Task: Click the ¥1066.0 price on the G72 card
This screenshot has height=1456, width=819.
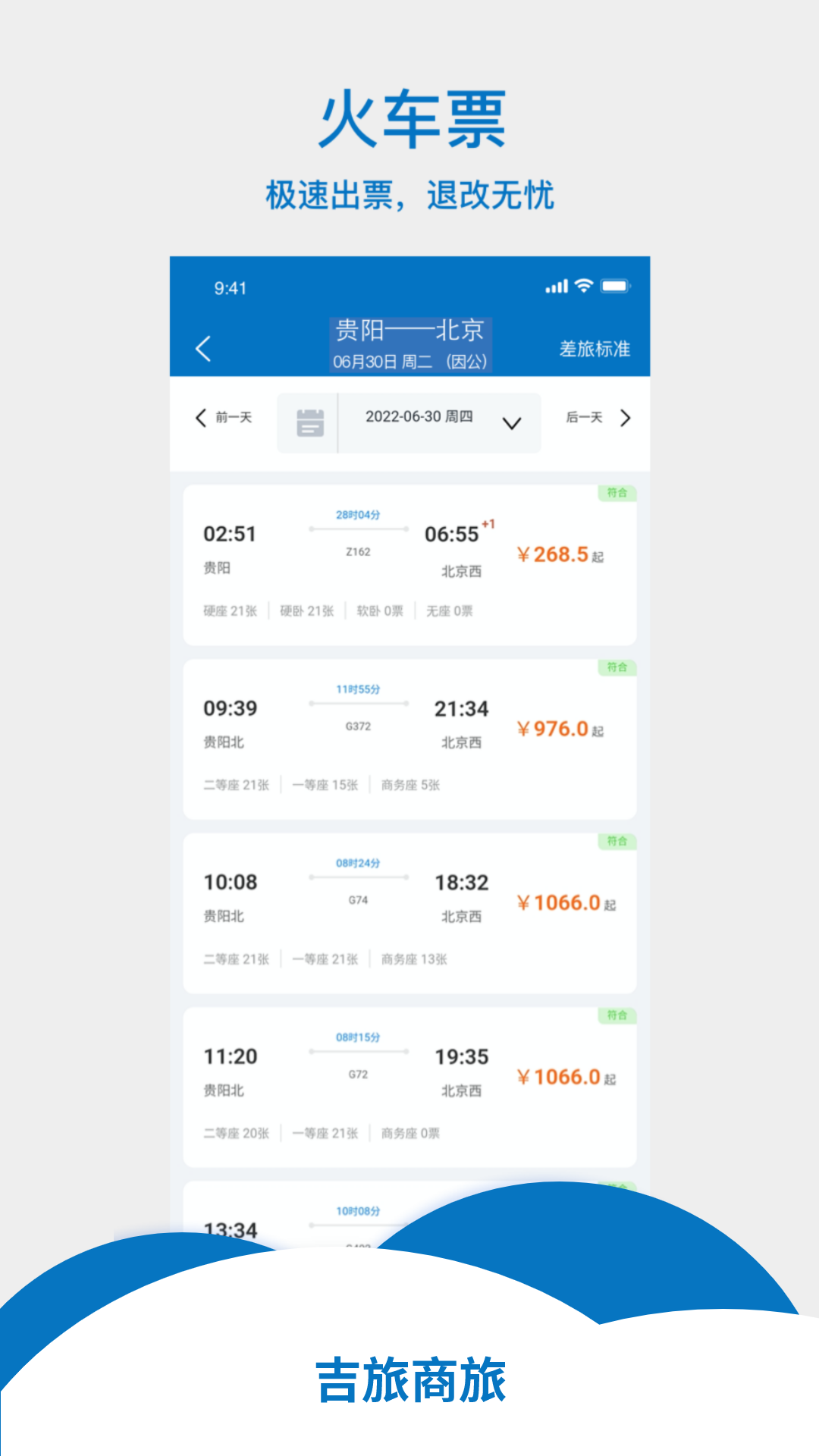Action: (x=563, y=1077)
